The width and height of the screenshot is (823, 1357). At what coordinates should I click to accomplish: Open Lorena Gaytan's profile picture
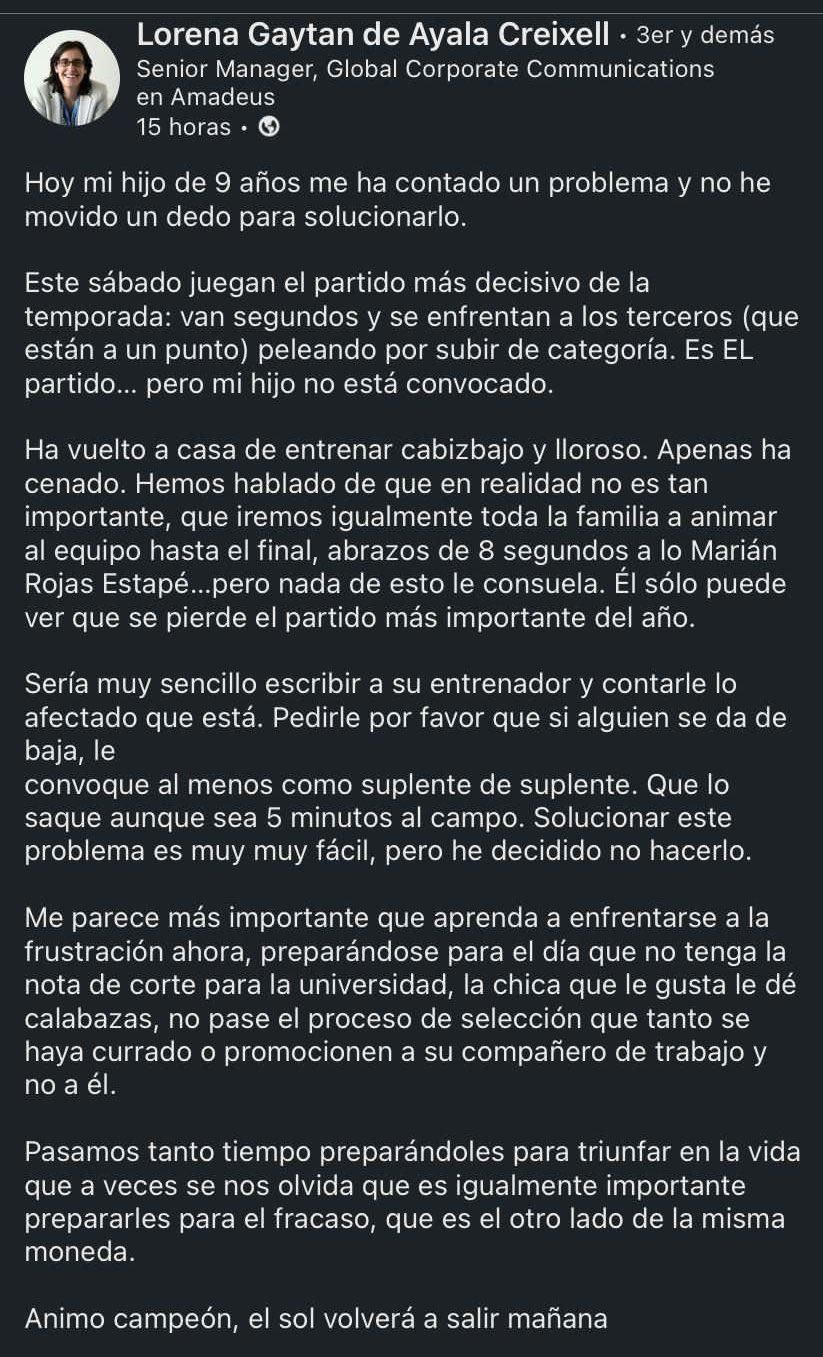pos(72,78)
